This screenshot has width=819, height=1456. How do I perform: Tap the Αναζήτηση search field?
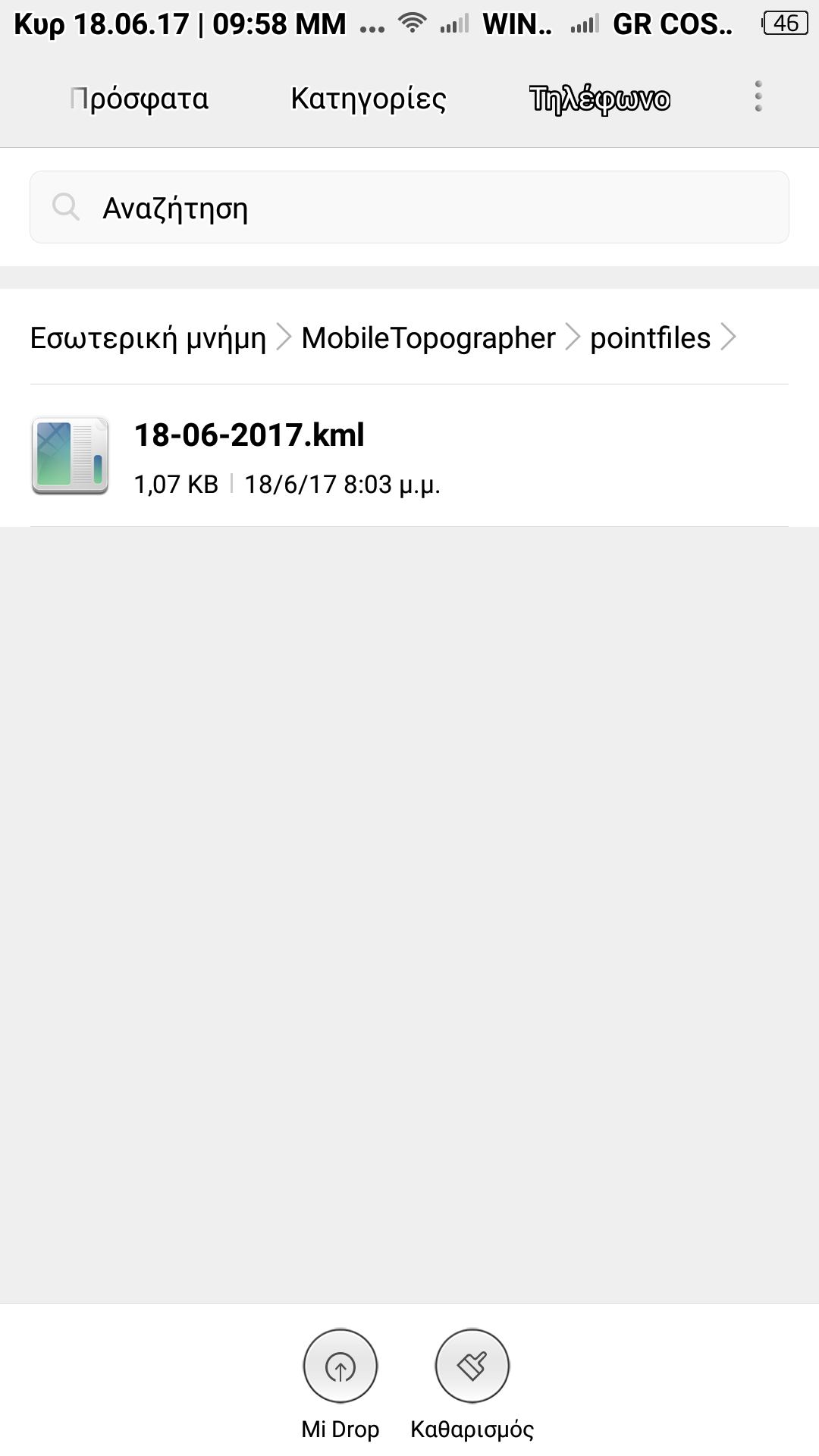click(x=409, y=207)
